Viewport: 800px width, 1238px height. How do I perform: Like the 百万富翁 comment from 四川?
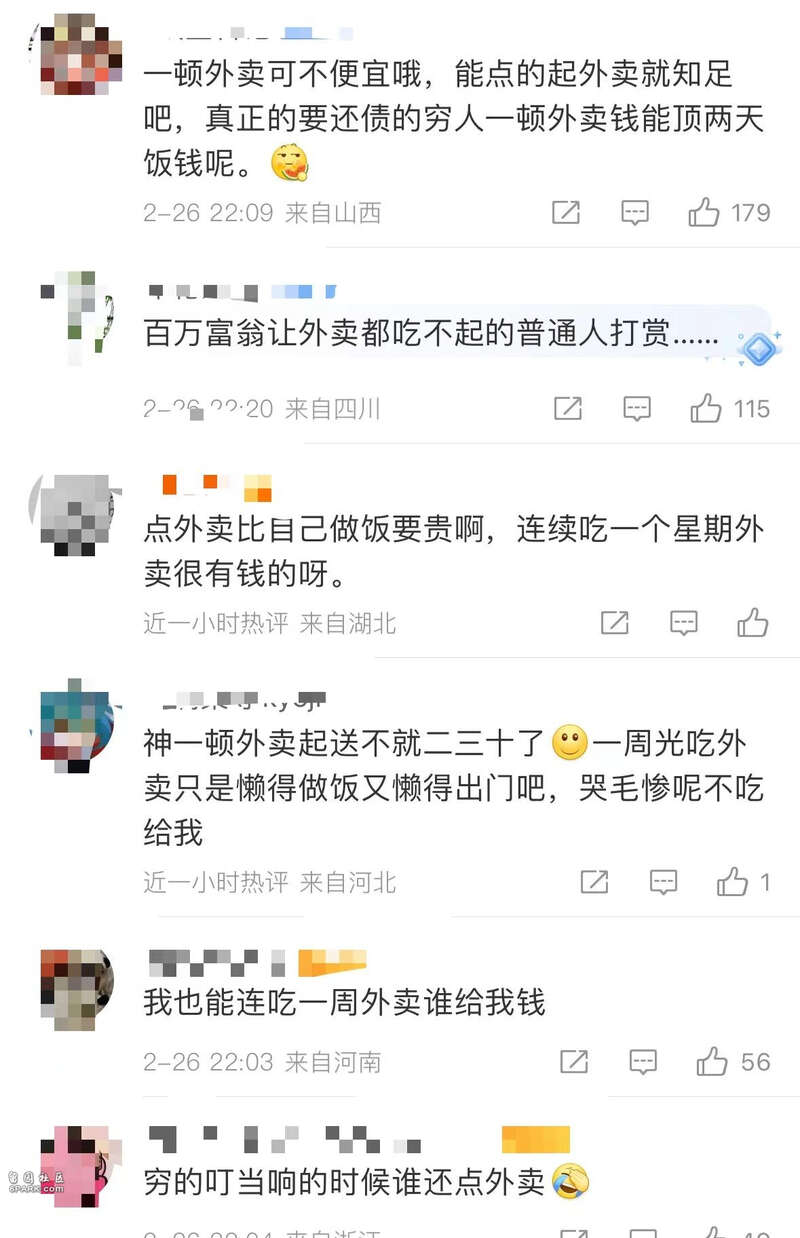(x=706, y=408)
